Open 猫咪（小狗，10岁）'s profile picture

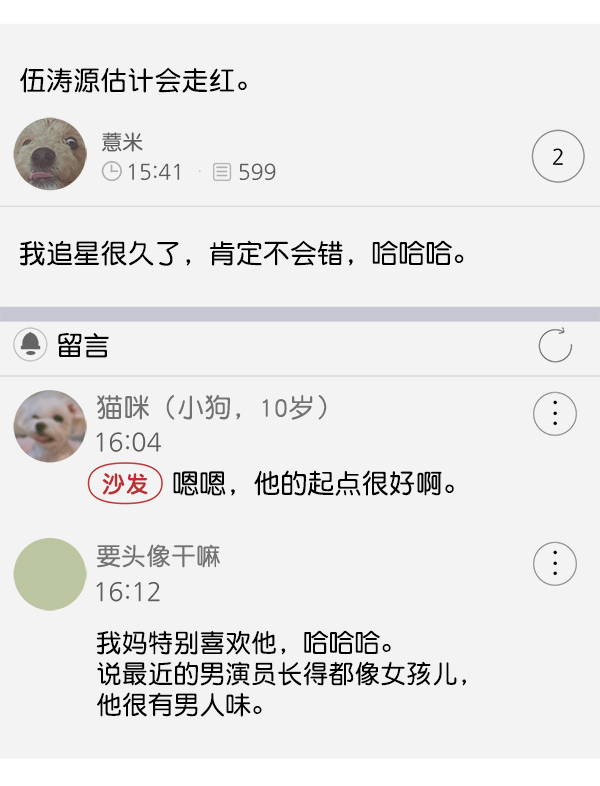[50, 426]
